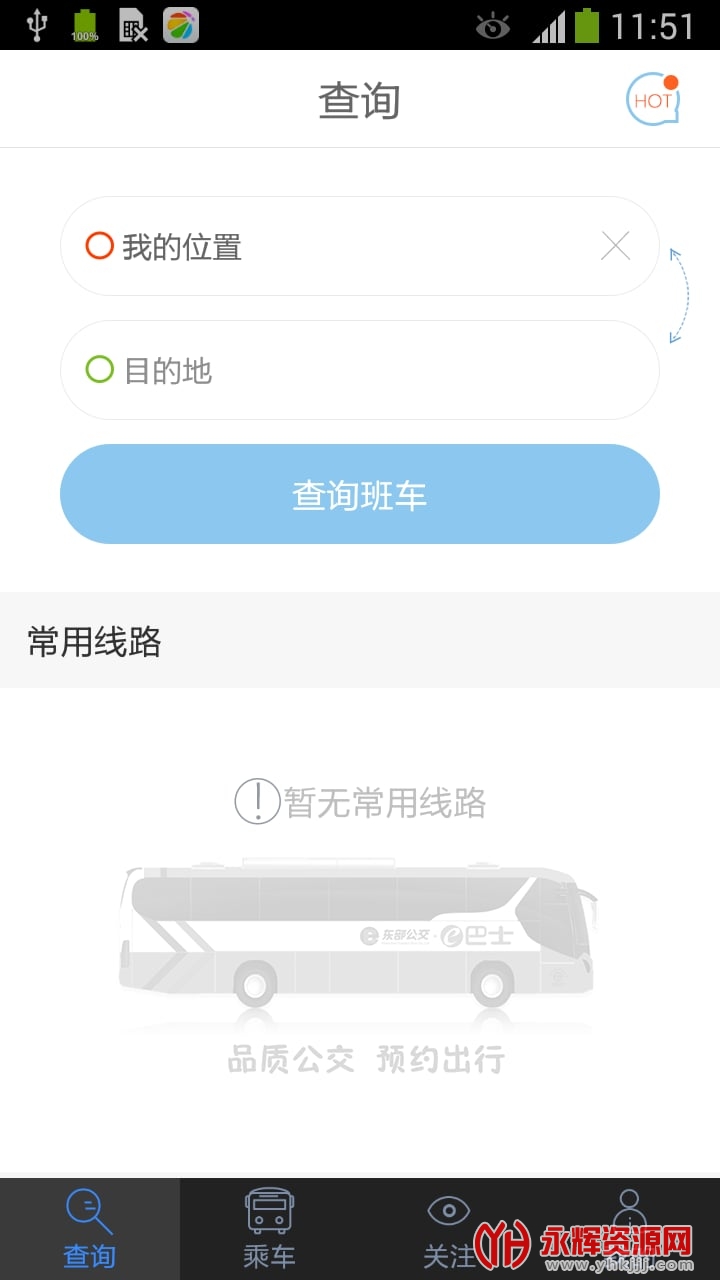Switch to the 关注 tab
Image resolution: width=720 pixels, height=1280 pixels.
pos(448,1228)
